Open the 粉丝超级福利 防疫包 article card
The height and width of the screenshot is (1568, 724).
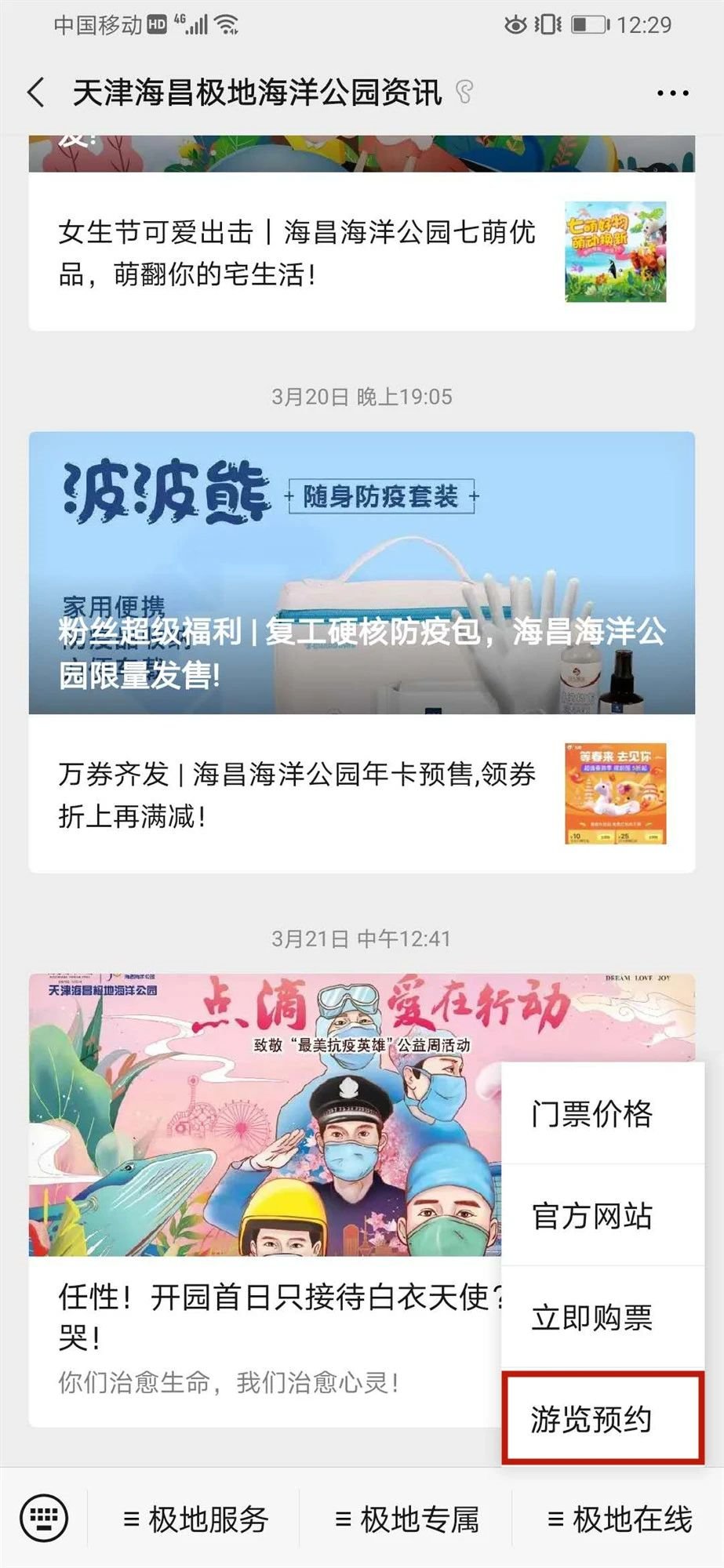pyautogui.click(x=362, y=572)
